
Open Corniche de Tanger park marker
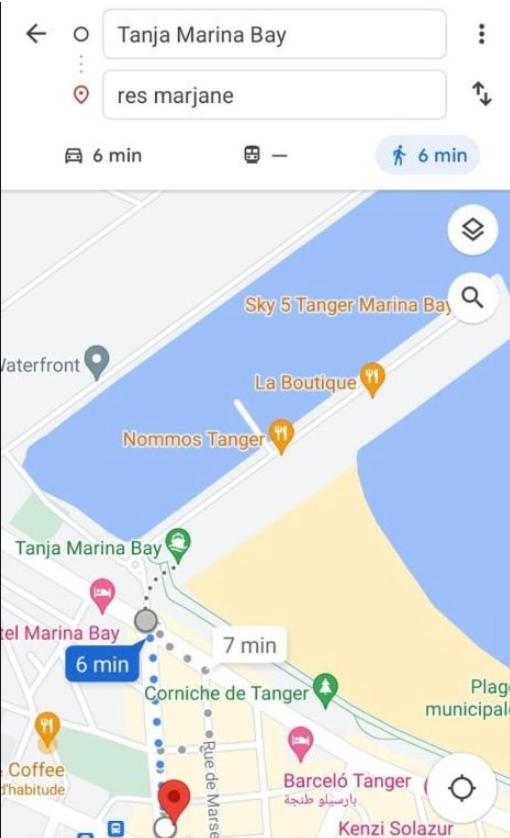325,689
